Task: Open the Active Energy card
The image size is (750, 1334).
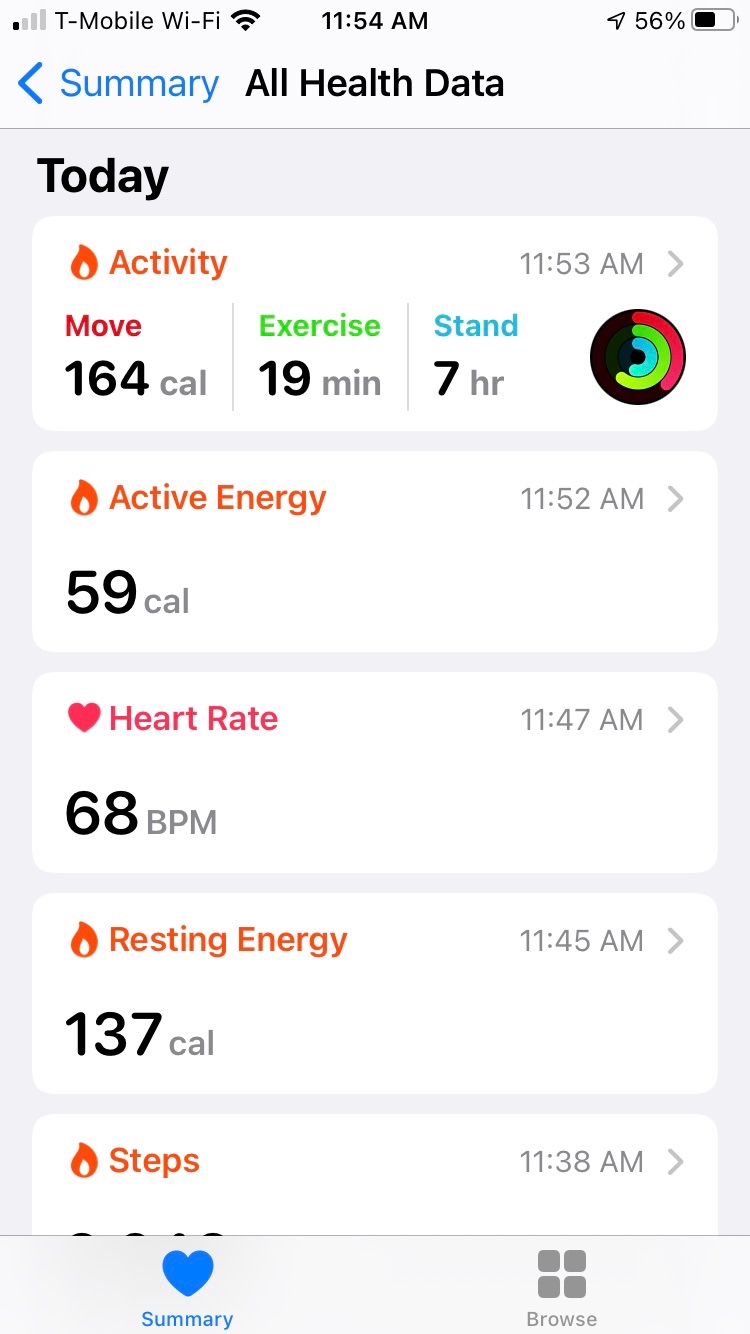Action: (374, 552)
